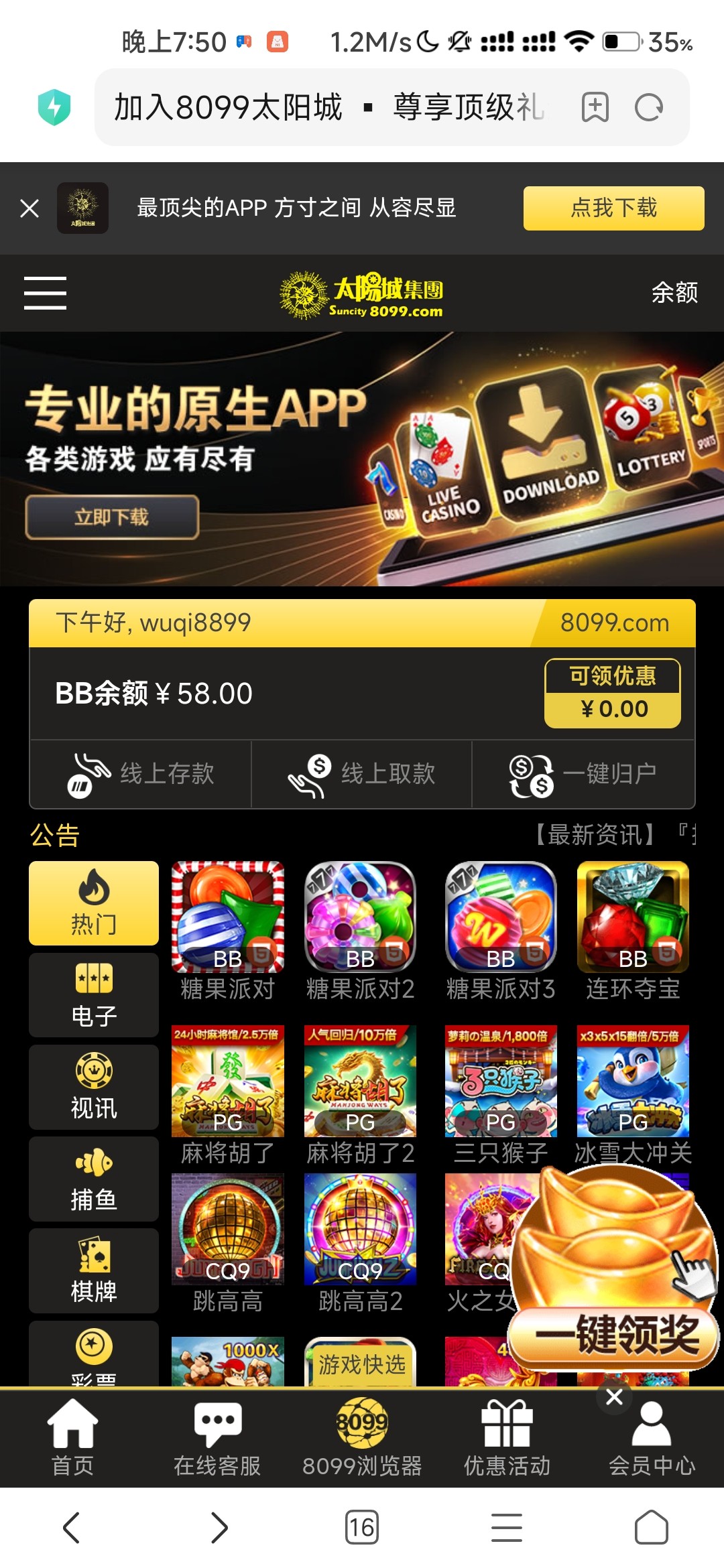The height and width of the screenshot is (1568, 724).
Task: Reload the page with the refresh icon
Action: click(x=648, y=107)
